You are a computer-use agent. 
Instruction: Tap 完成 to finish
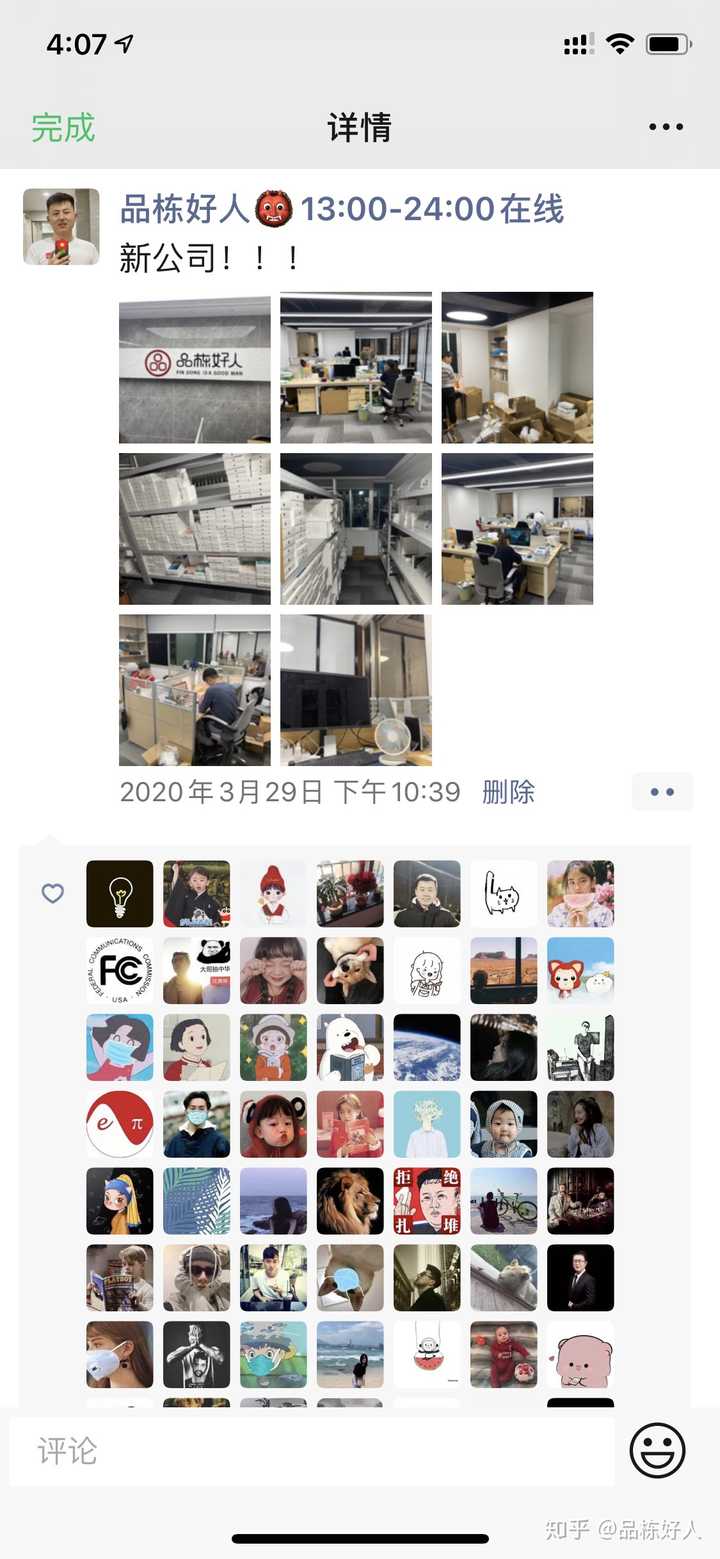point(63,128)
